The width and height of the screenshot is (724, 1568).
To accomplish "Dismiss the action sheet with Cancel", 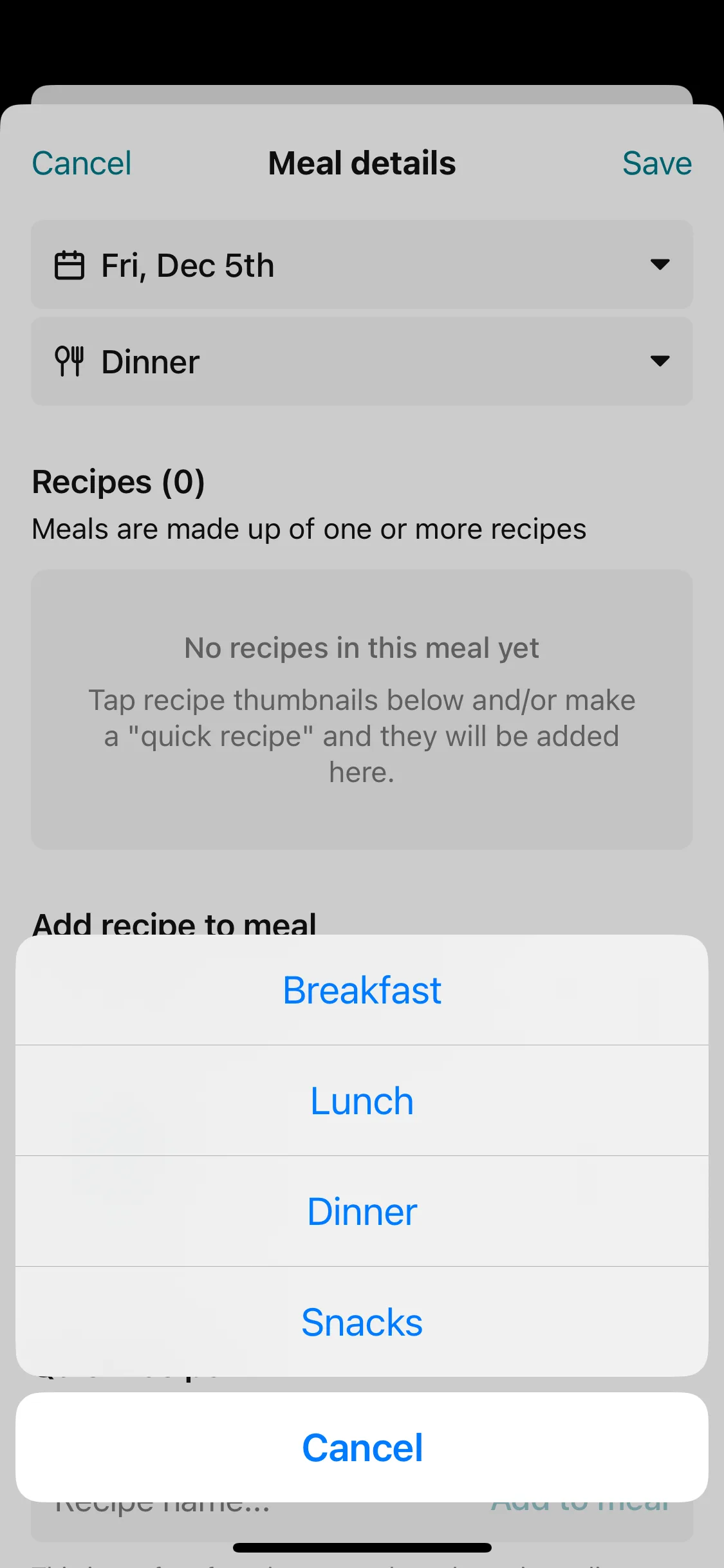I will point(362,1448).
